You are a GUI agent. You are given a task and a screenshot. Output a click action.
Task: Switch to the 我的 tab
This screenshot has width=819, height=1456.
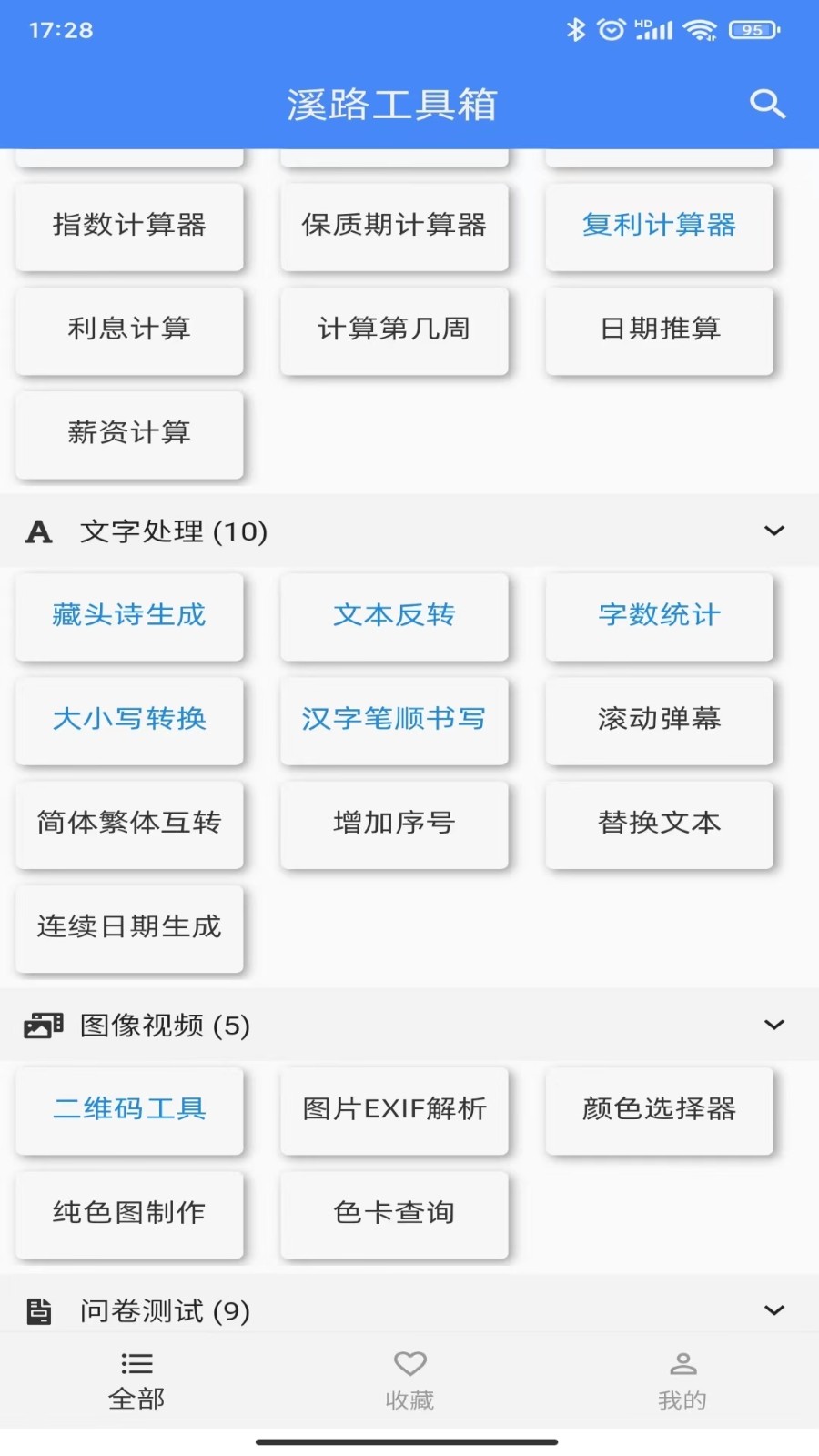[x=682, y=1380]
